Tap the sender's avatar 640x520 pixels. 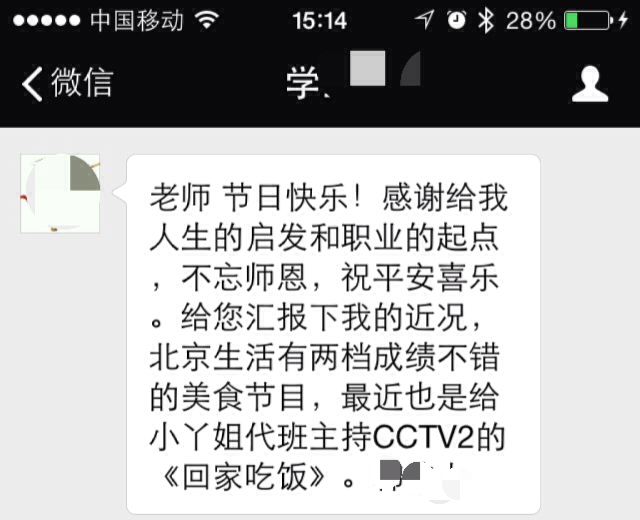tap(61, 193)
